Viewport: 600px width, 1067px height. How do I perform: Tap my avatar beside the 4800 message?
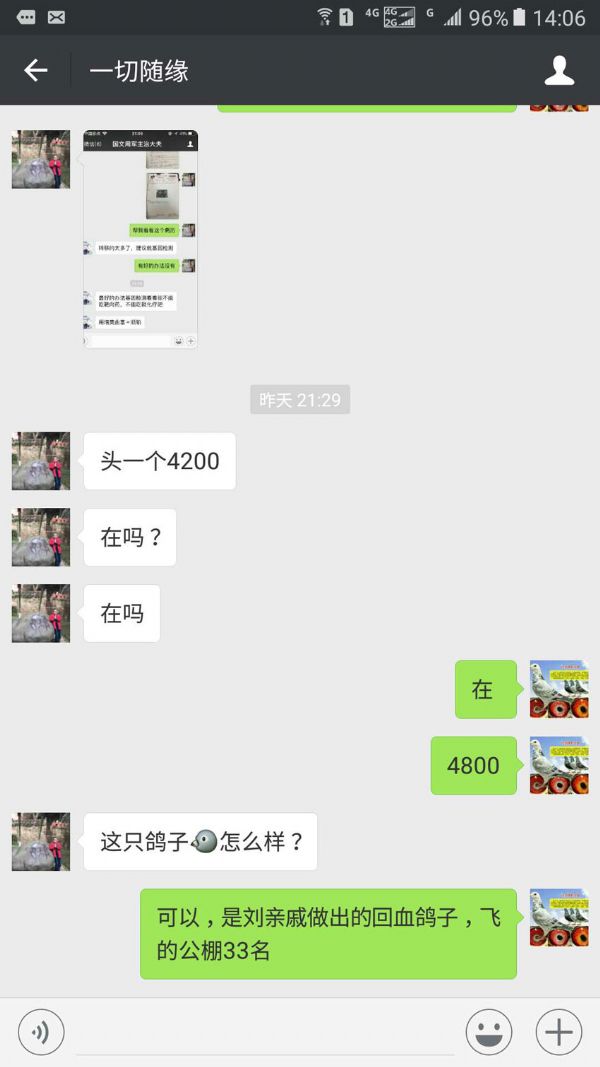click(559, 765)
